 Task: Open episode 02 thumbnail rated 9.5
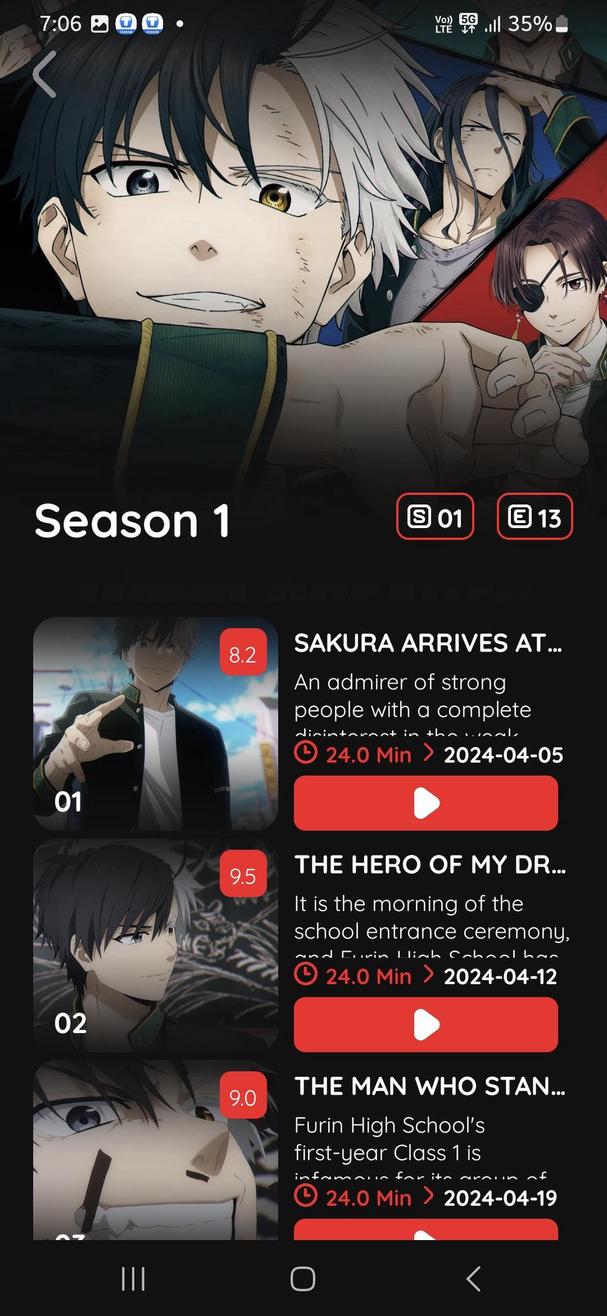coord(155,945)
